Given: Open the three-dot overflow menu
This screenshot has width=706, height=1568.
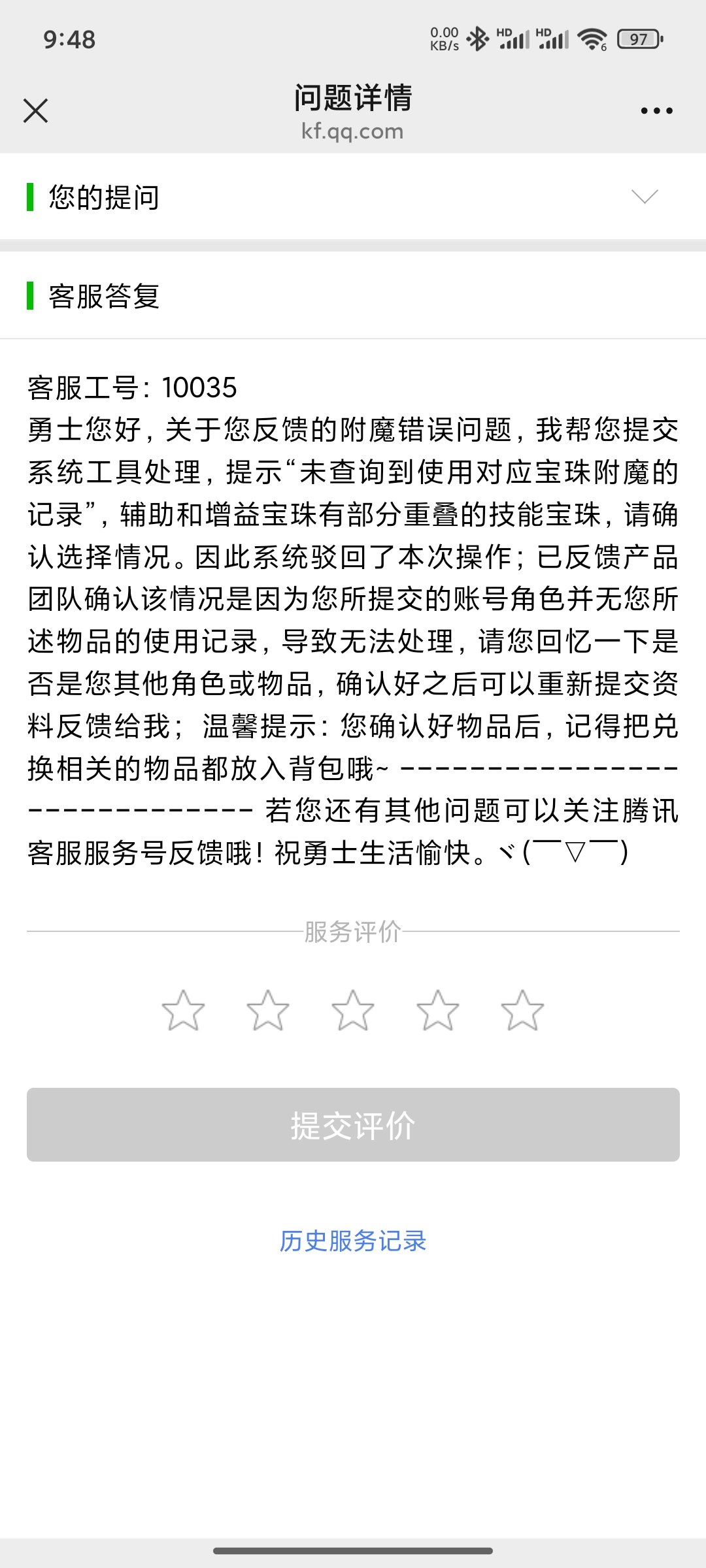Looking at the screenshot, I should tap(656, 111).
